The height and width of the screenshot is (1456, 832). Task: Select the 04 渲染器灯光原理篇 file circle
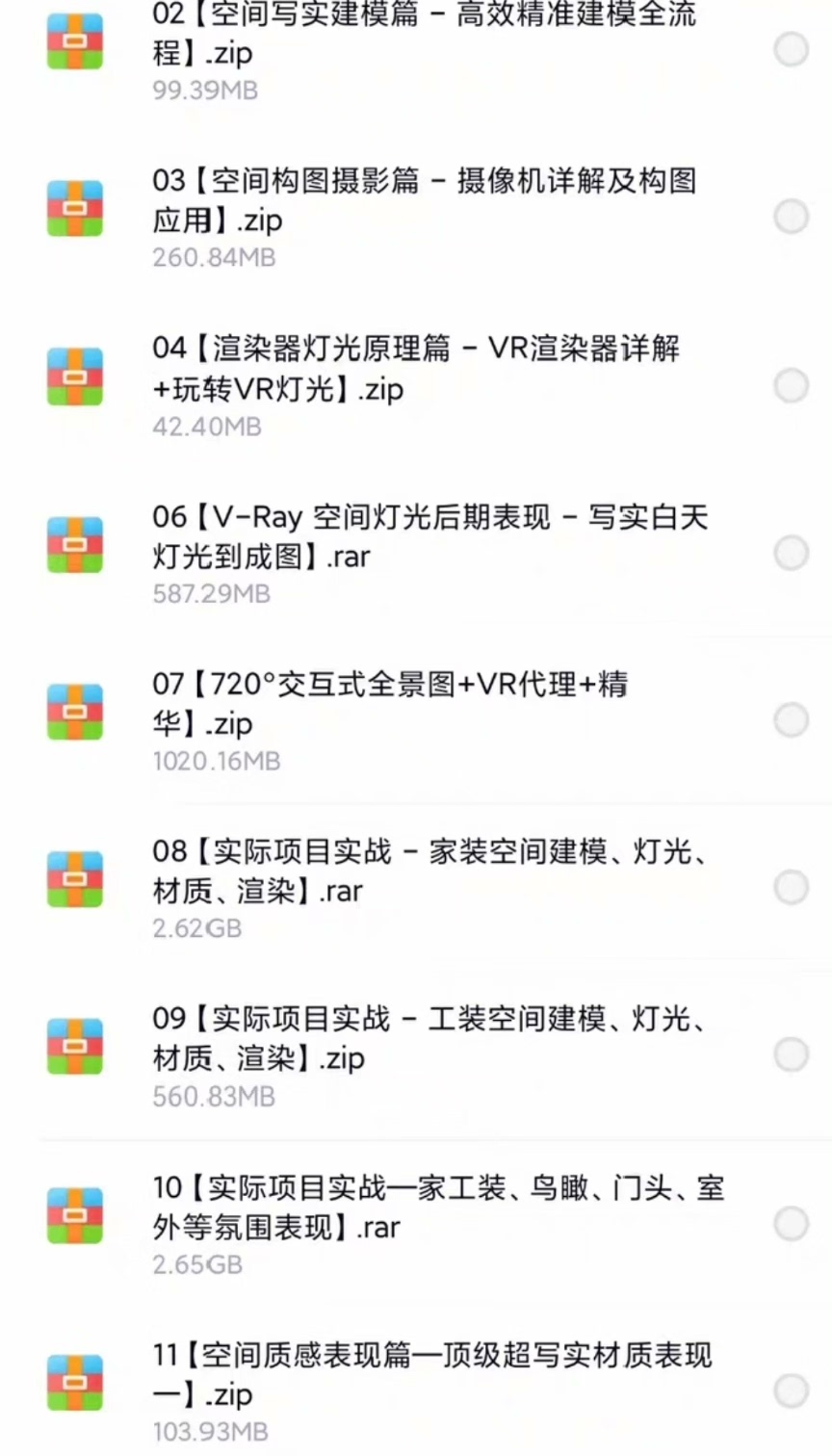tap(792, 385)
